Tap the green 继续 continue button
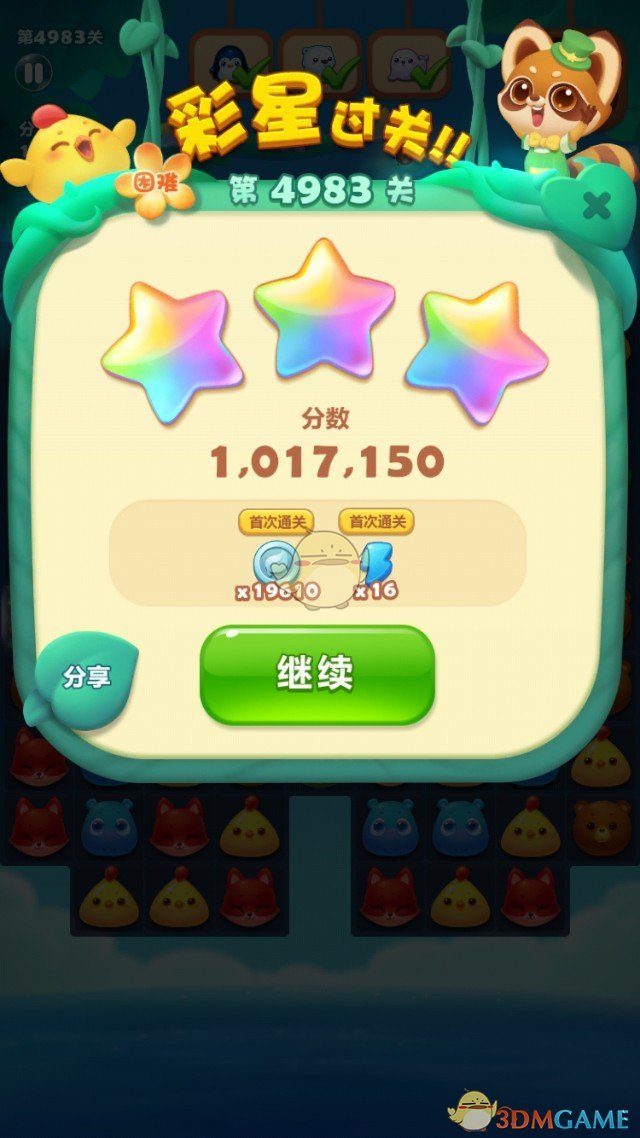 pyautogui.click(x=317, y=675)
